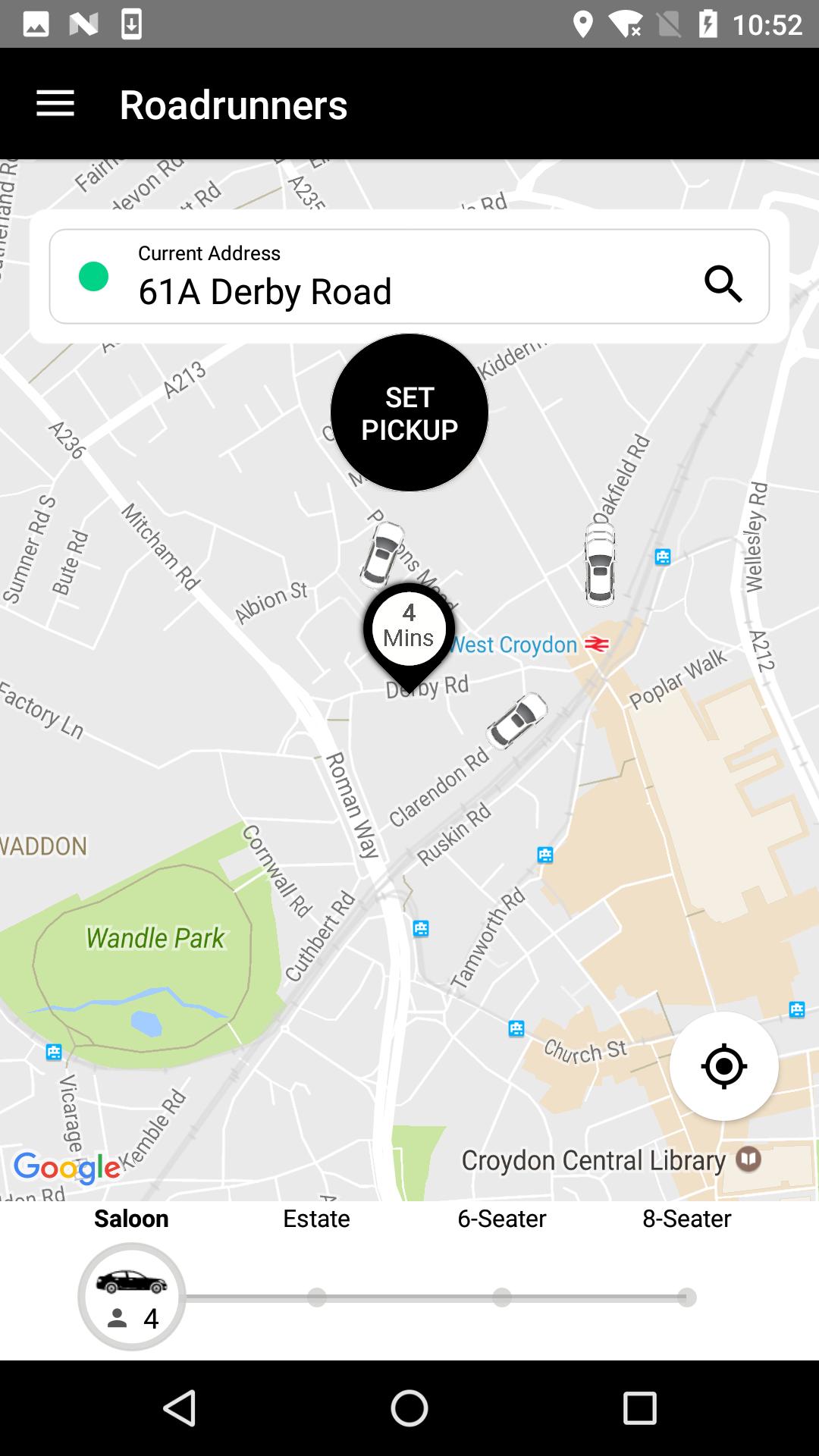Screen dimensions: 819x1456
Task: Open the hamburger navigation menu
Action: tap(55, 104)
